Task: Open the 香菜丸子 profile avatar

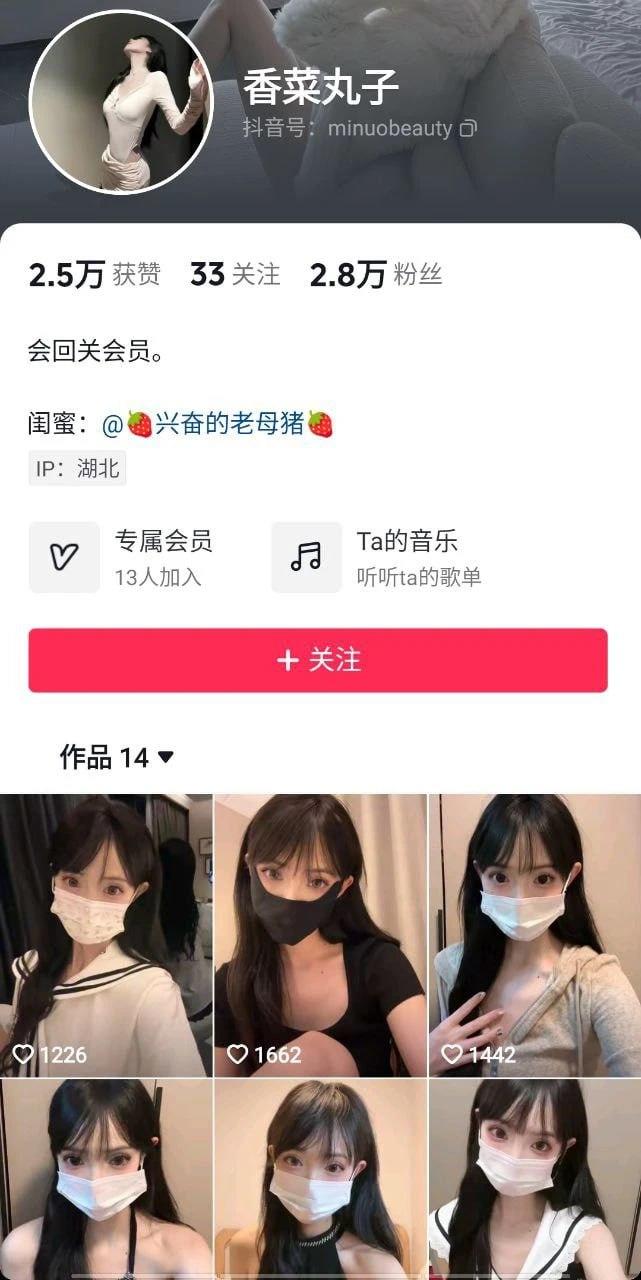Action: pos(108,103)
